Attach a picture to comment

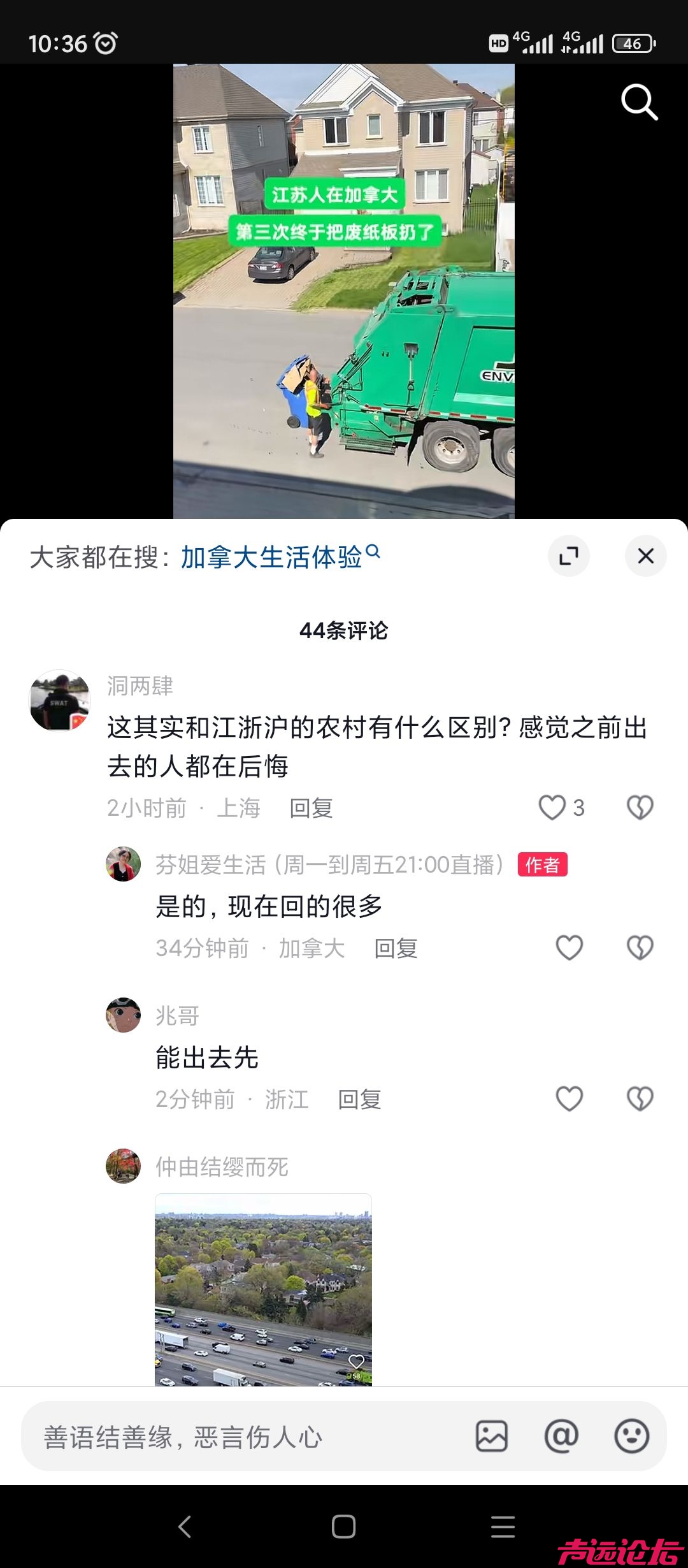tap(491, 1437)
